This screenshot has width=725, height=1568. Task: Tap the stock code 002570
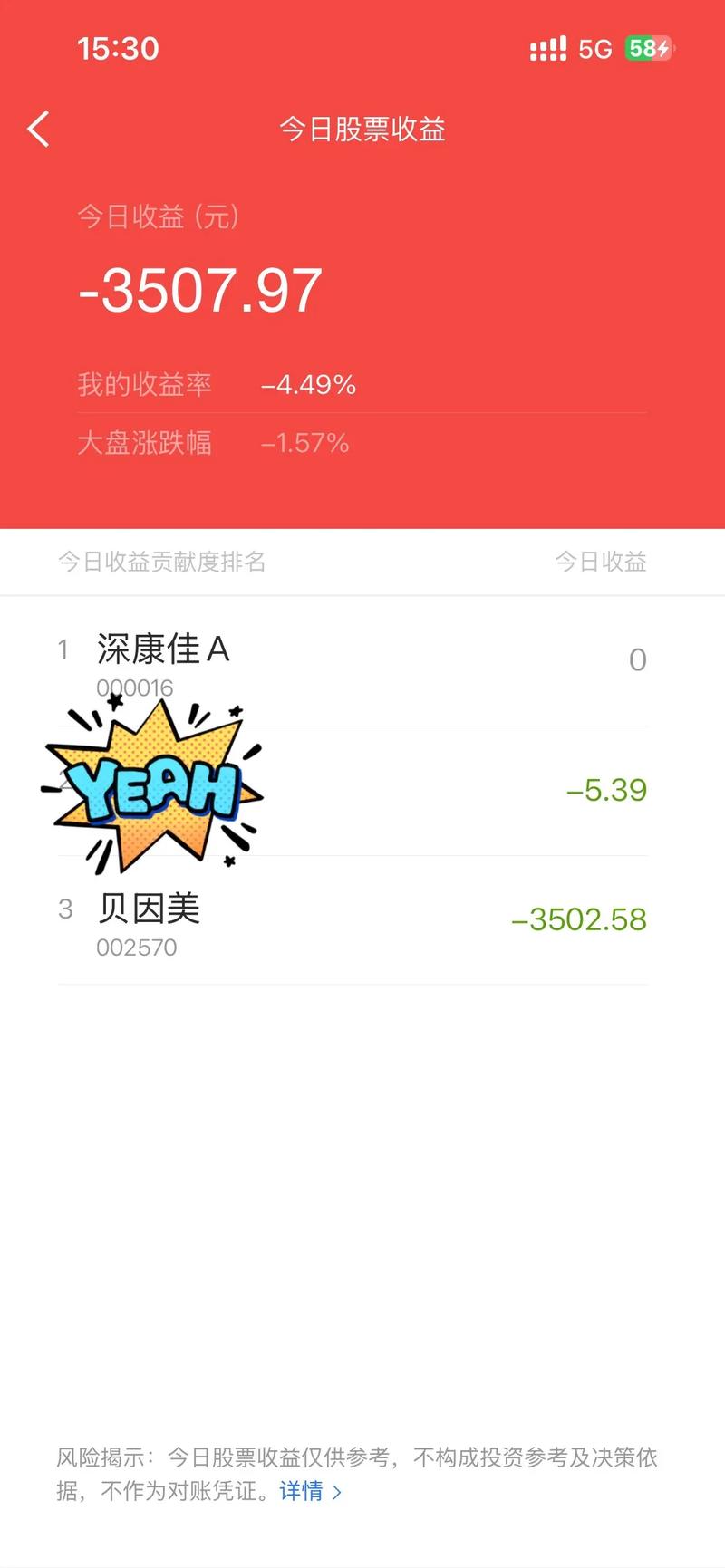(x=137, y=948)
